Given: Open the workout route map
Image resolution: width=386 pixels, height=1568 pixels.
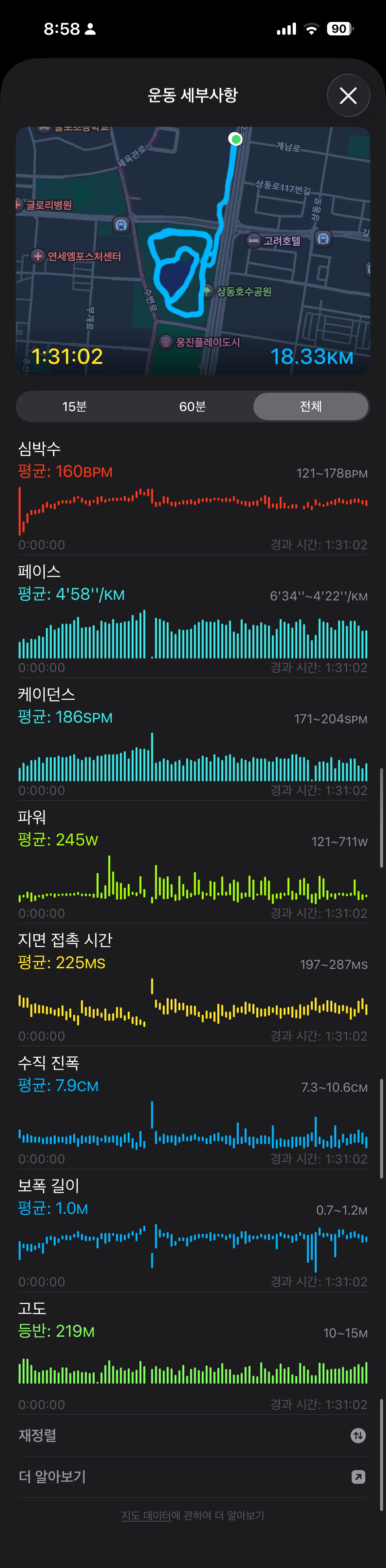Looking at the screenshot, I should (193, 250).
